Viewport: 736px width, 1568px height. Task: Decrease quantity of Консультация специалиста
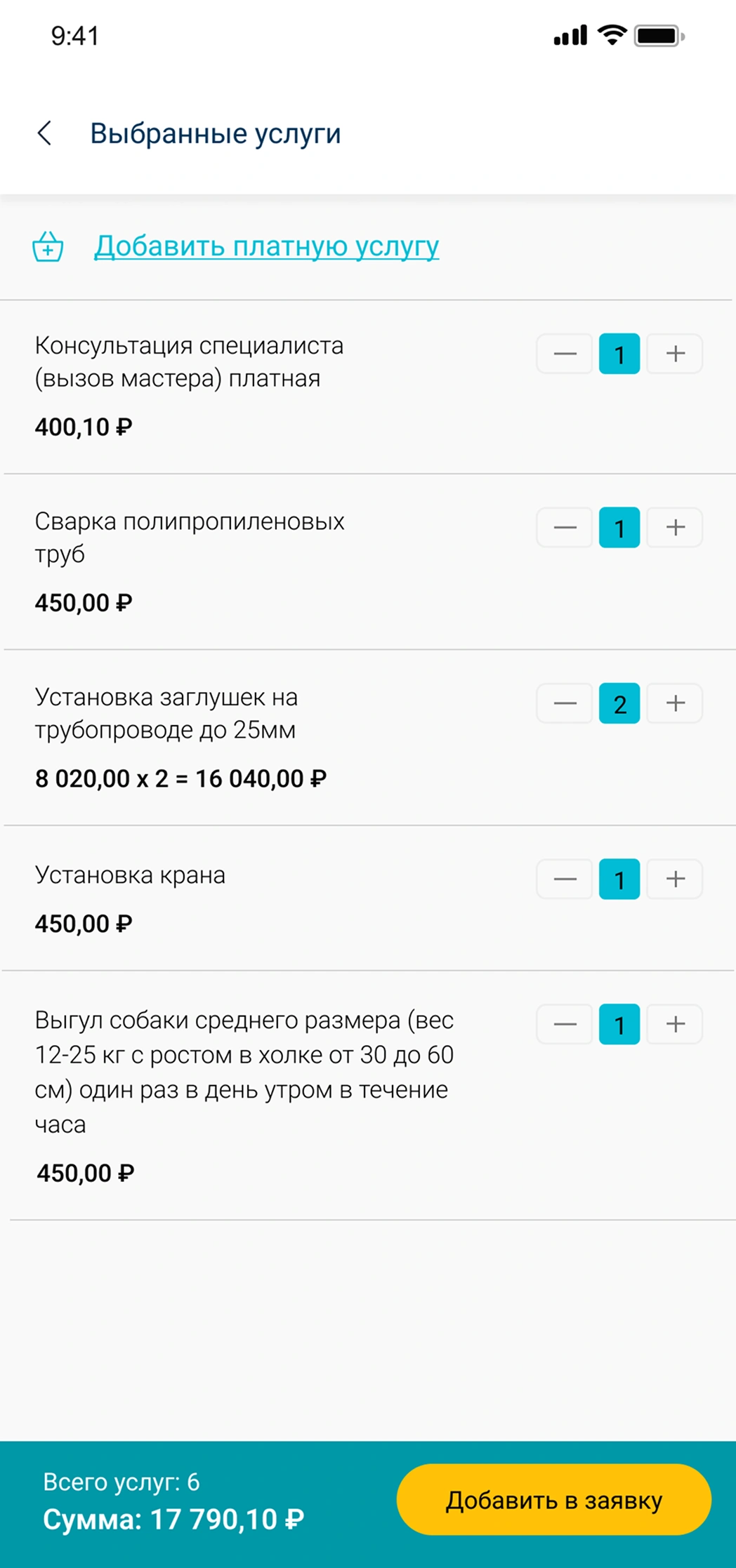pyautogui.click(x=565, y=354)
